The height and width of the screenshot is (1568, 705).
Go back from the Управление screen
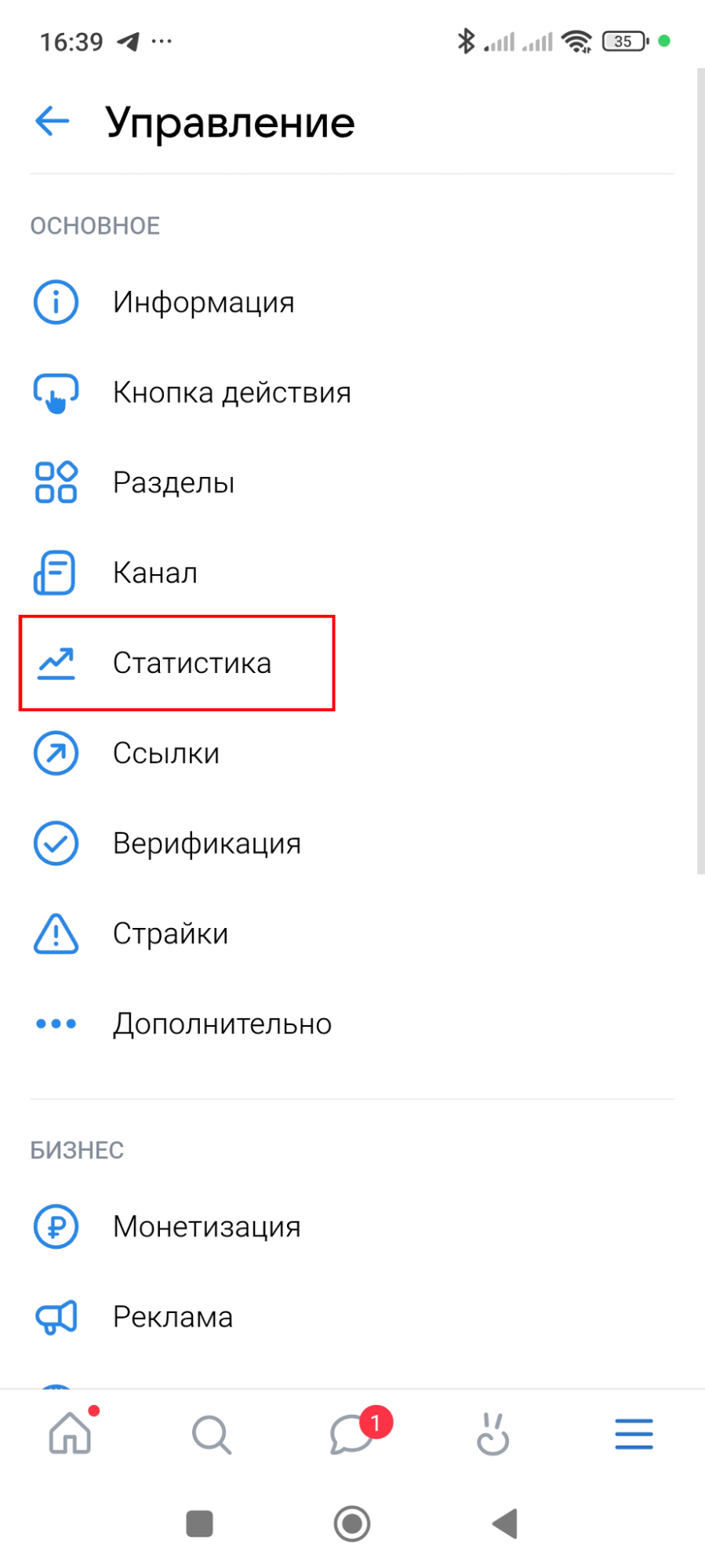click(53, 122)
